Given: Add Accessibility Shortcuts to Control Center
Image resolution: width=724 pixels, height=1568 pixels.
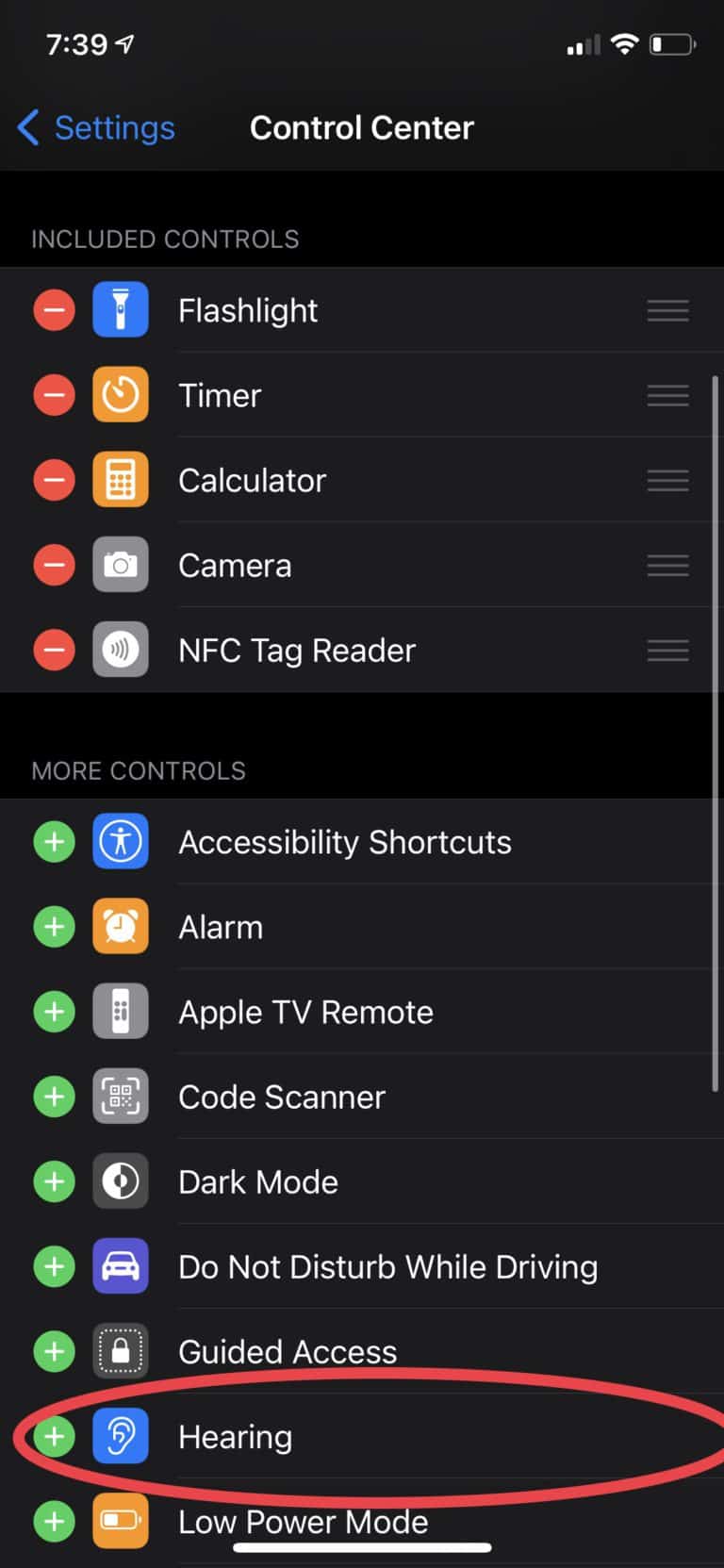Looking at the screenshot, I should [x=55, y=842].
